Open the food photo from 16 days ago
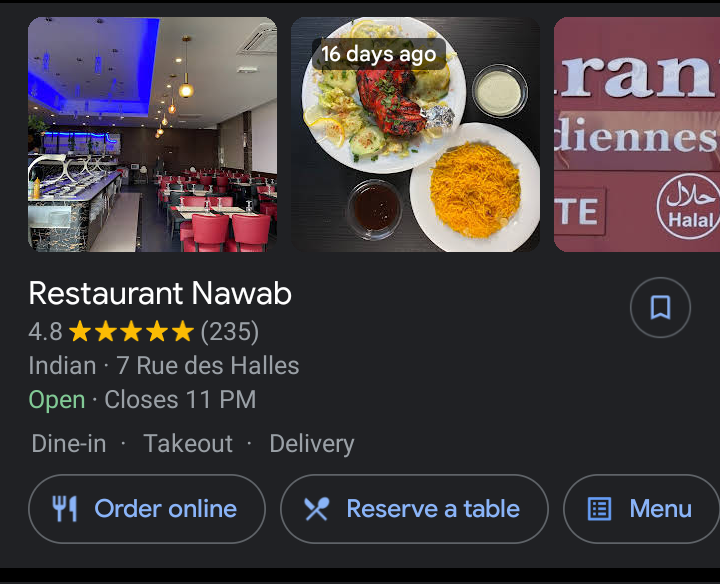This screenshot has height=584, width=720. point(415,134)
